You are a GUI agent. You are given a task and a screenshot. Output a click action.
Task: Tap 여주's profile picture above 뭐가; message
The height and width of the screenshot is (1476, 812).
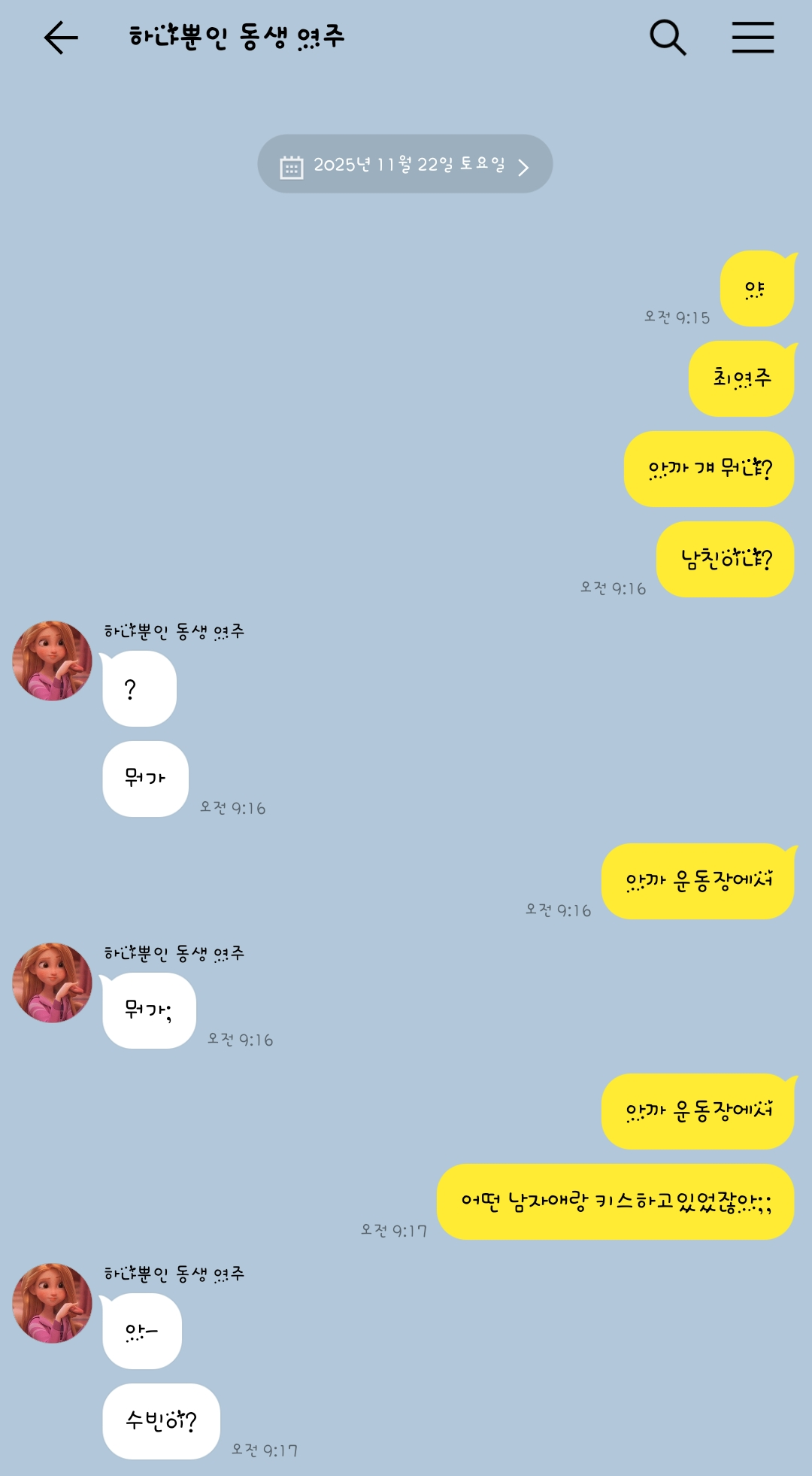click(x=52, y=982)
